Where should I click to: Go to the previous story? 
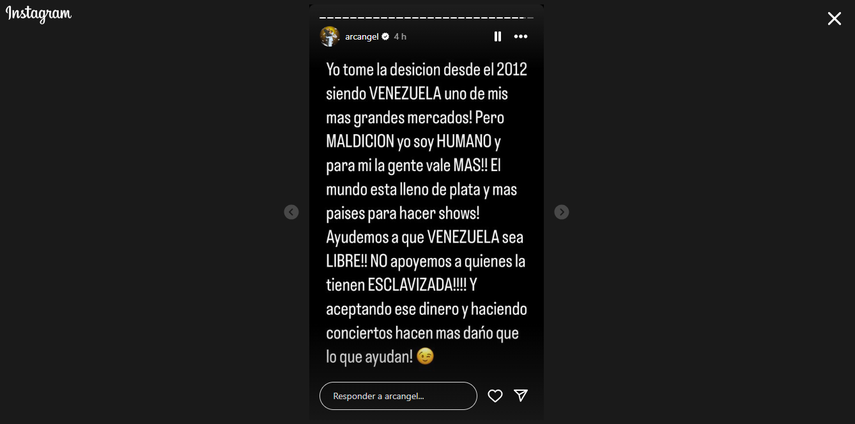click(291, 212)
